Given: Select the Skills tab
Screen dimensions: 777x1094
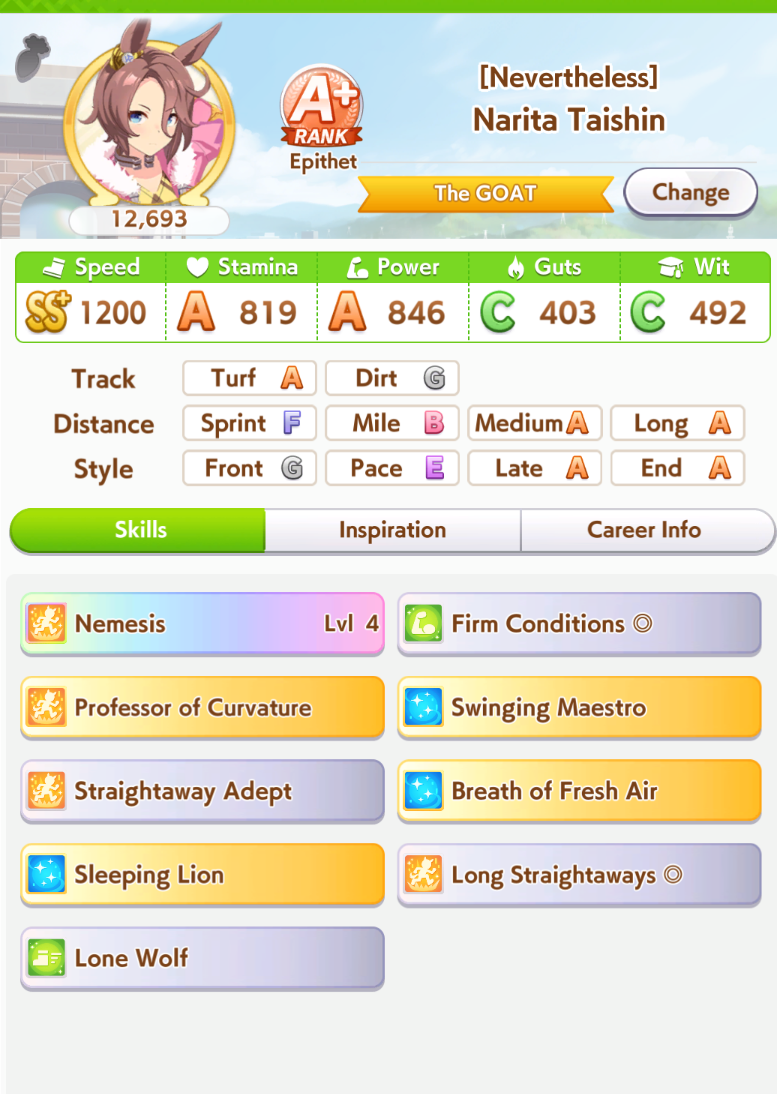Looking at the screenshot, I should click(x=140, y=530).
